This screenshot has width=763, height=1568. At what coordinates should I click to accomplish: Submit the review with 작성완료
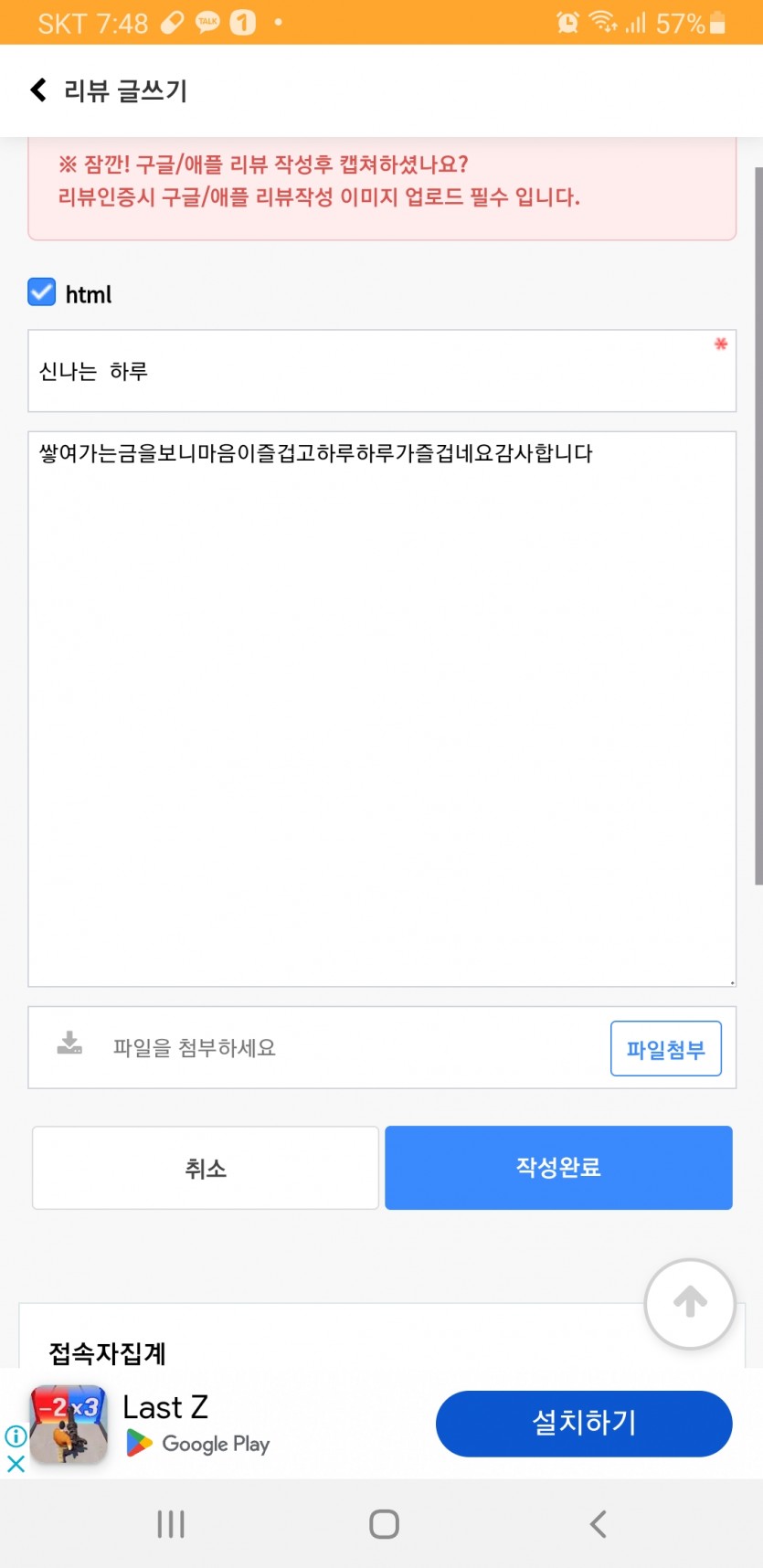click(558, 1168)
